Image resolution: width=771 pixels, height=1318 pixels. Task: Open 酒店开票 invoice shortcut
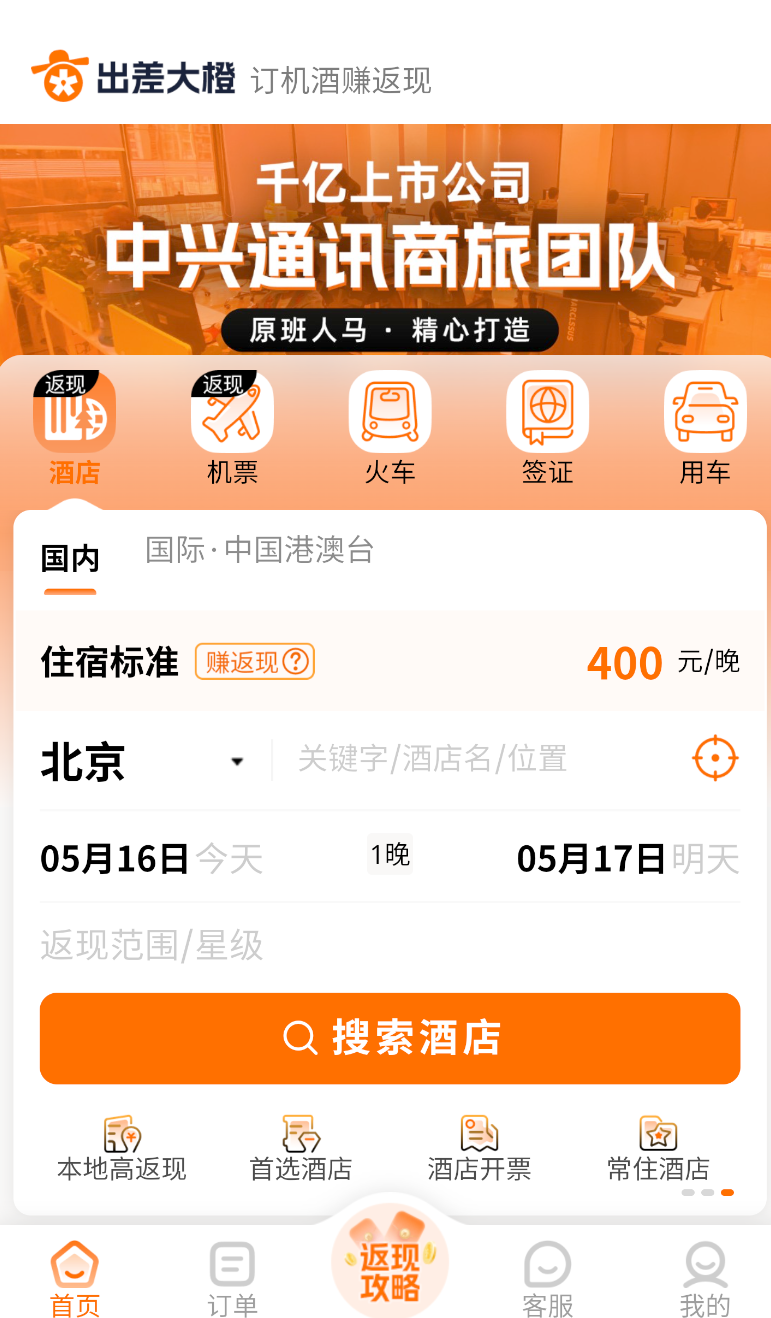[x=479, y=1150]
